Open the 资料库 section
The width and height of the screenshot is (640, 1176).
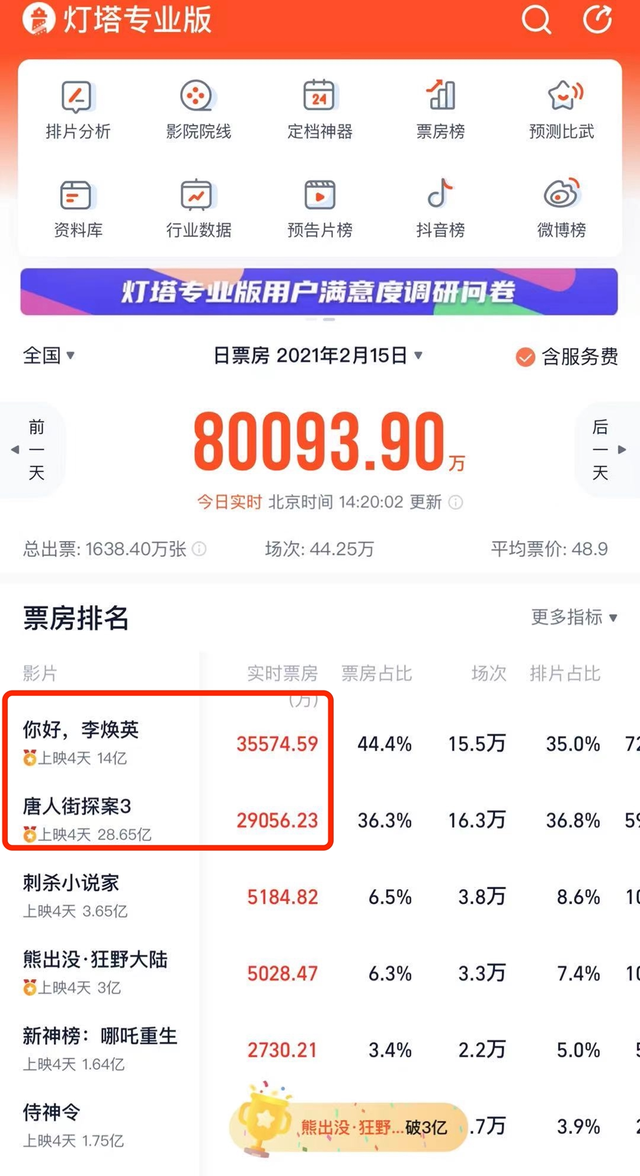tap(78, 209)
